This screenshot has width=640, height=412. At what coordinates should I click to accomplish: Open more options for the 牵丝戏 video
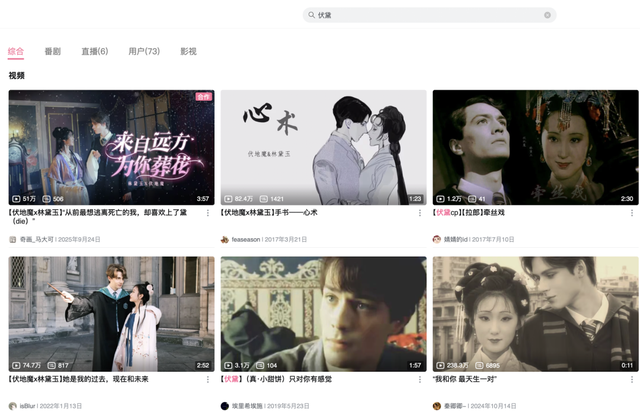coord(632,213)
